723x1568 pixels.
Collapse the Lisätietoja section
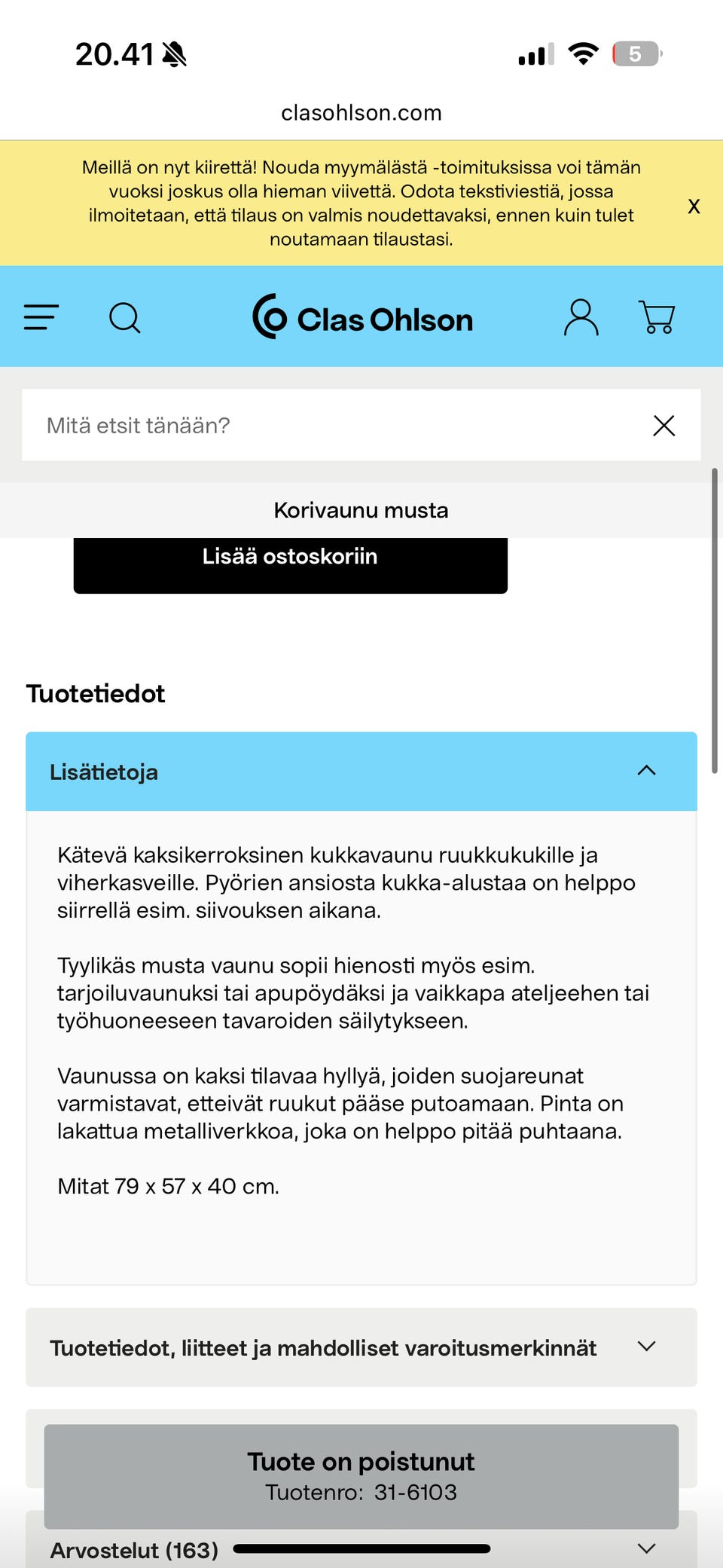click(646, 770)
